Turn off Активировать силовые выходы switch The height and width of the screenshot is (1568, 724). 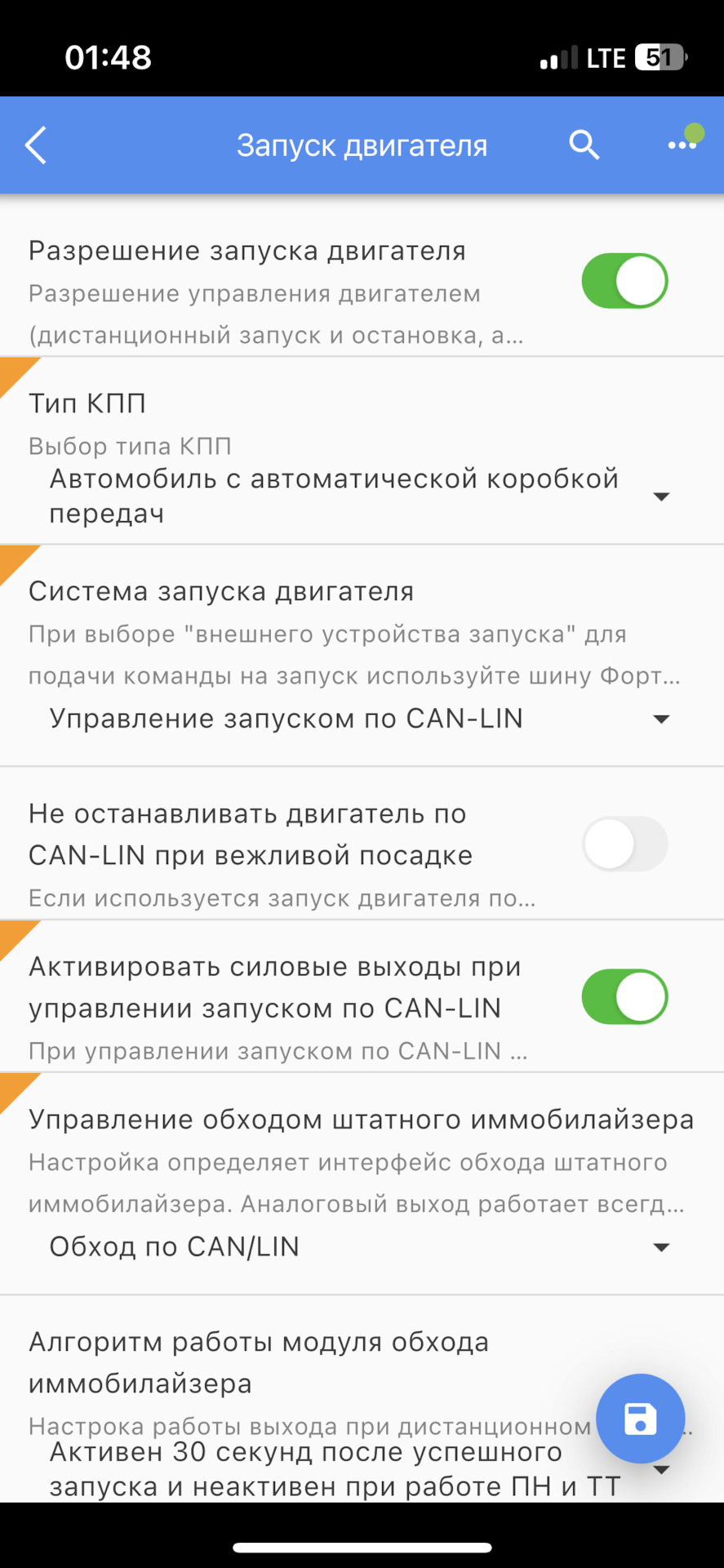coord(624,996)
